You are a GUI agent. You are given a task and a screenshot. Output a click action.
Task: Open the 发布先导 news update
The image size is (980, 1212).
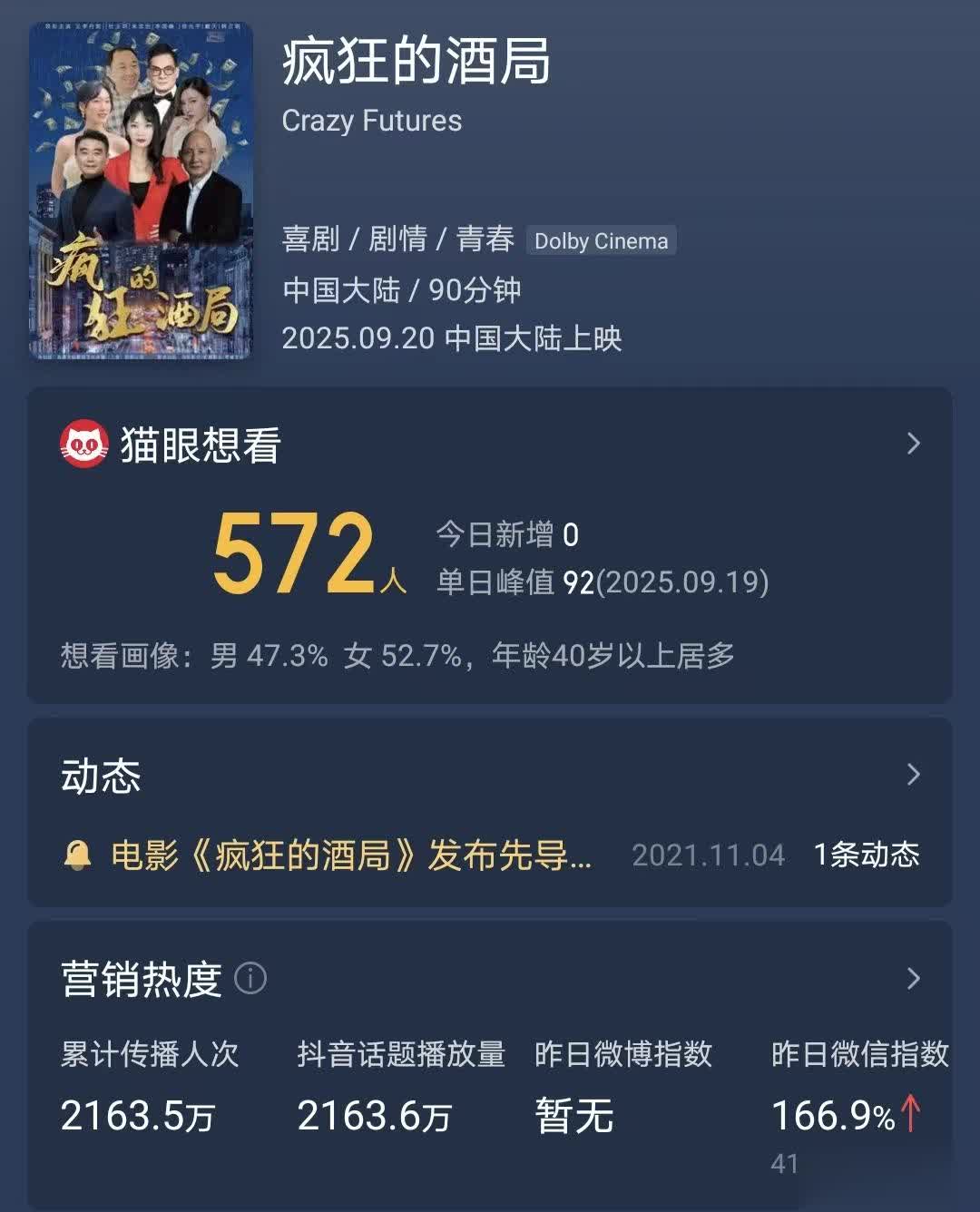coord(351,855)
